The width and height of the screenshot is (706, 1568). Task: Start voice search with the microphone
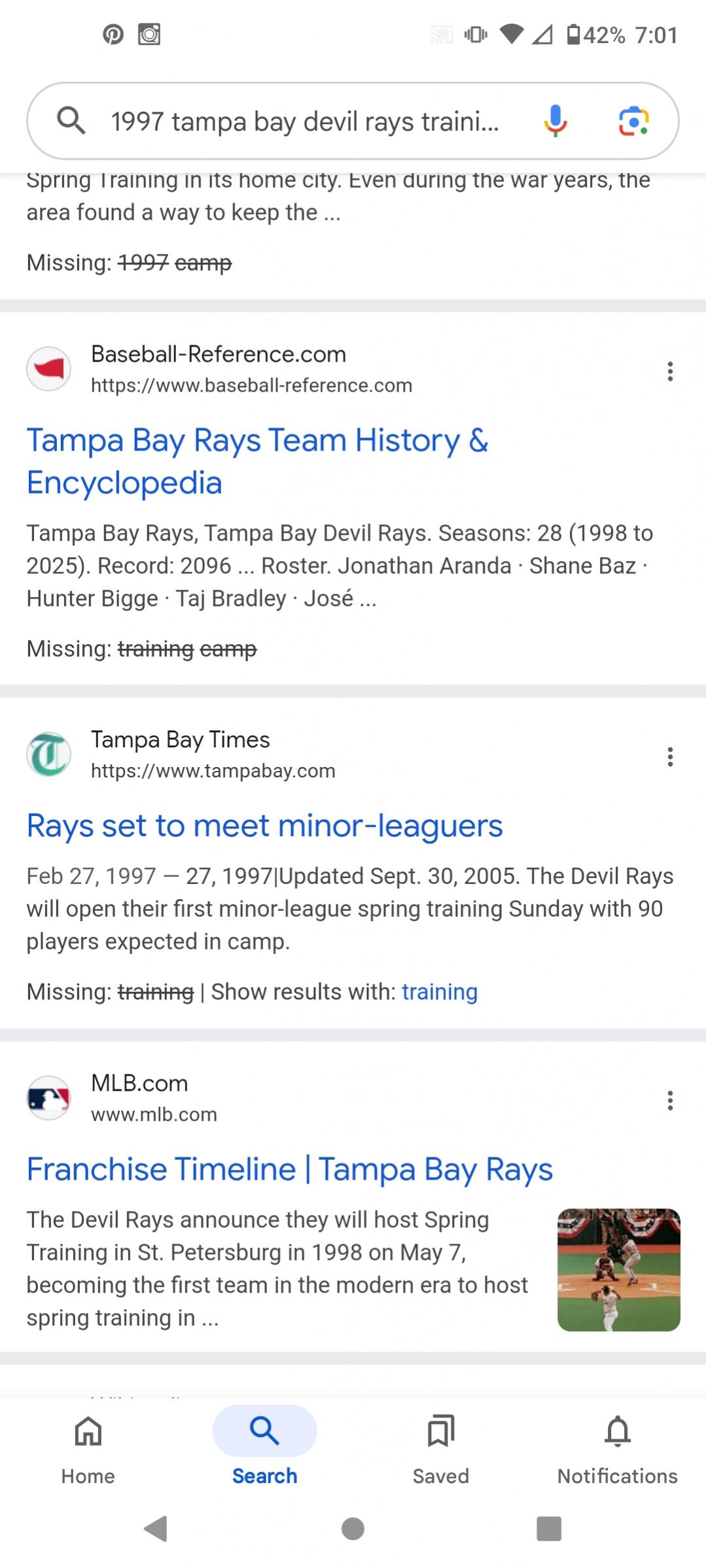[555, 121]
